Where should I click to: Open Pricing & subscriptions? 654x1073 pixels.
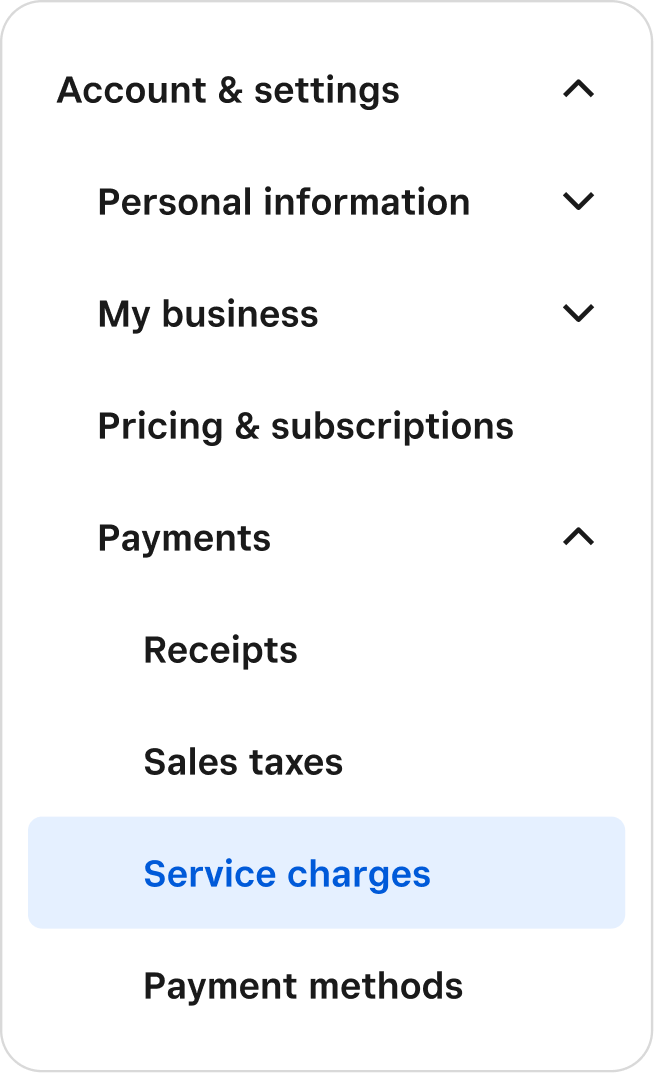coord(305,426)
